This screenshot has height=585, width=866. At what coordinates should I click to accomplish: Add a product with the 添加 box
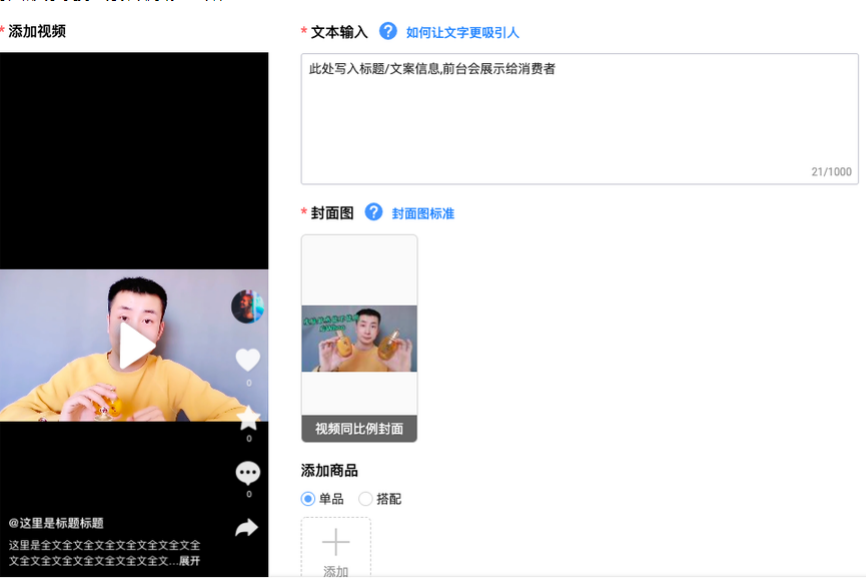coord(336,548)
